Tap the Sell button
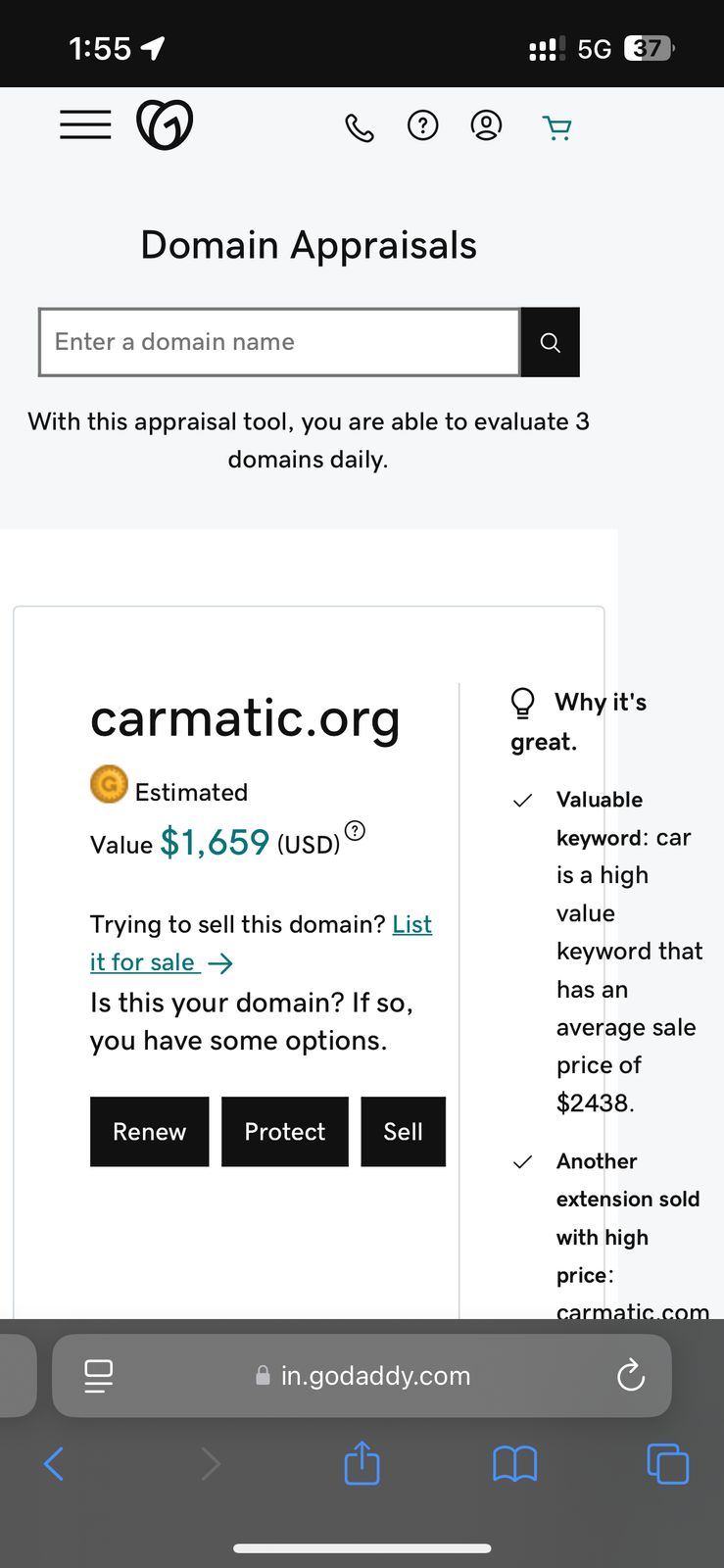The width and height of the screenshot is (724, 1568). click(x=404, y=1132)
